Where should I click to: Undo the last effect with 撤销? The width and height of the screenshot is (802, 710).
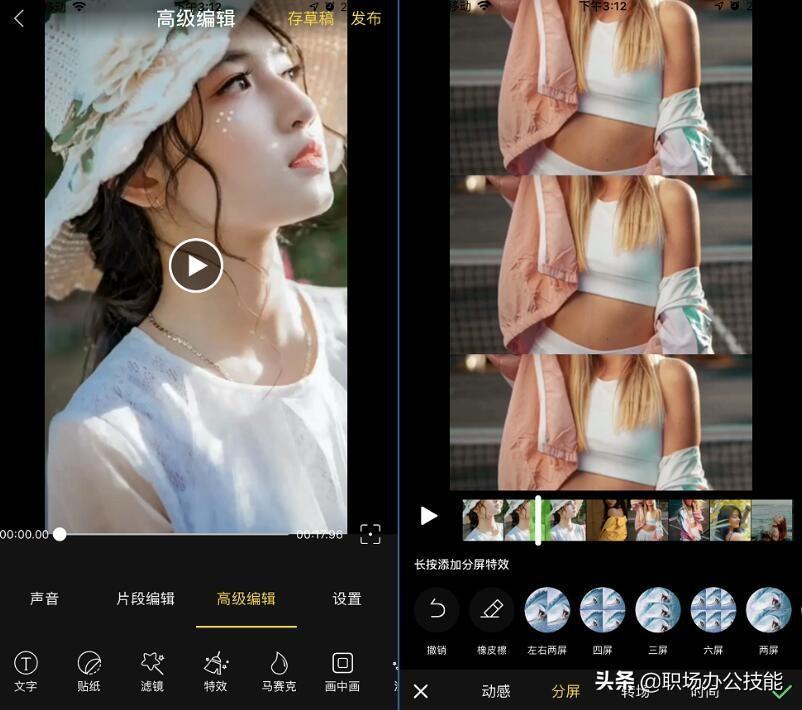pos(437,616)
